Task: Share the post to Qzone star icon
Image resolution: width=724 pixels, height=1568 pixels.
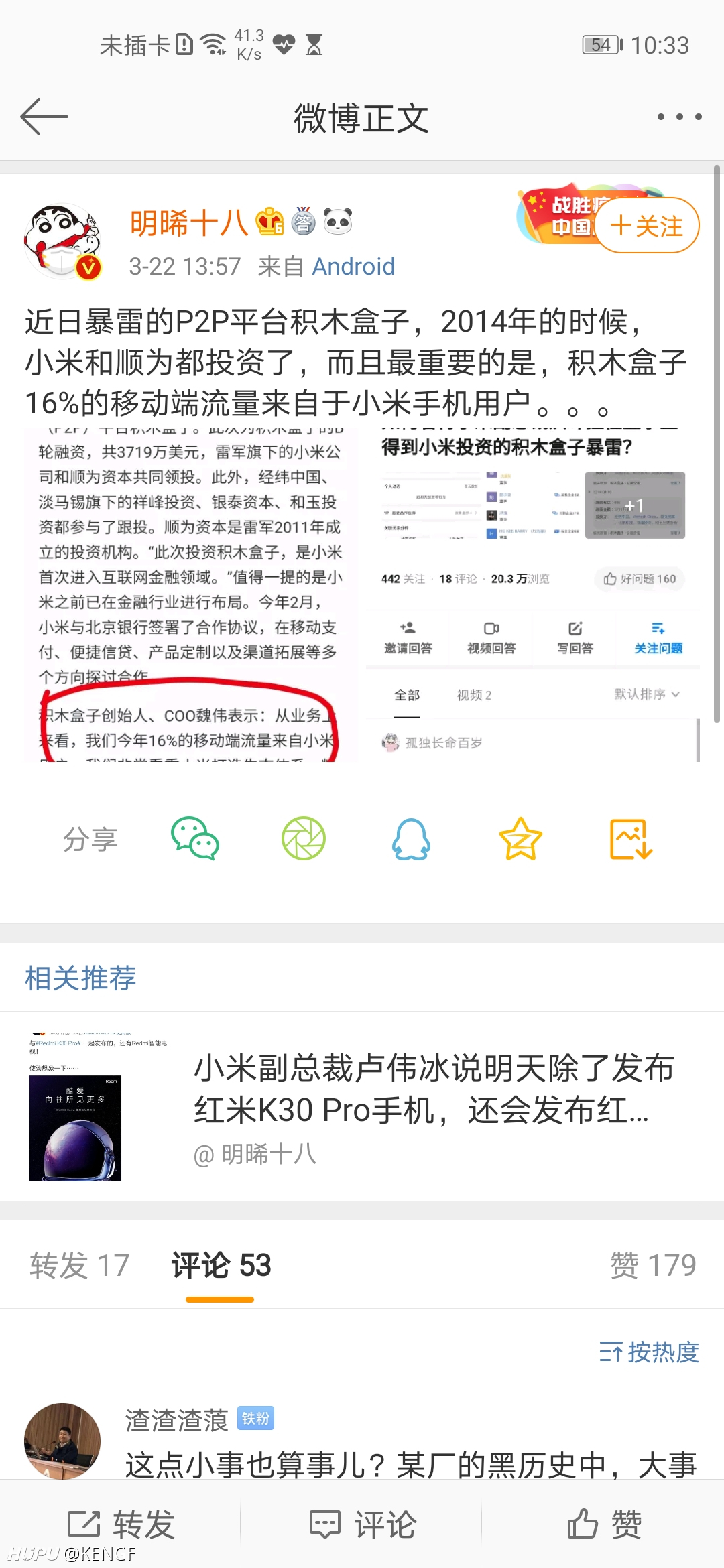Action: pos(521,838)
